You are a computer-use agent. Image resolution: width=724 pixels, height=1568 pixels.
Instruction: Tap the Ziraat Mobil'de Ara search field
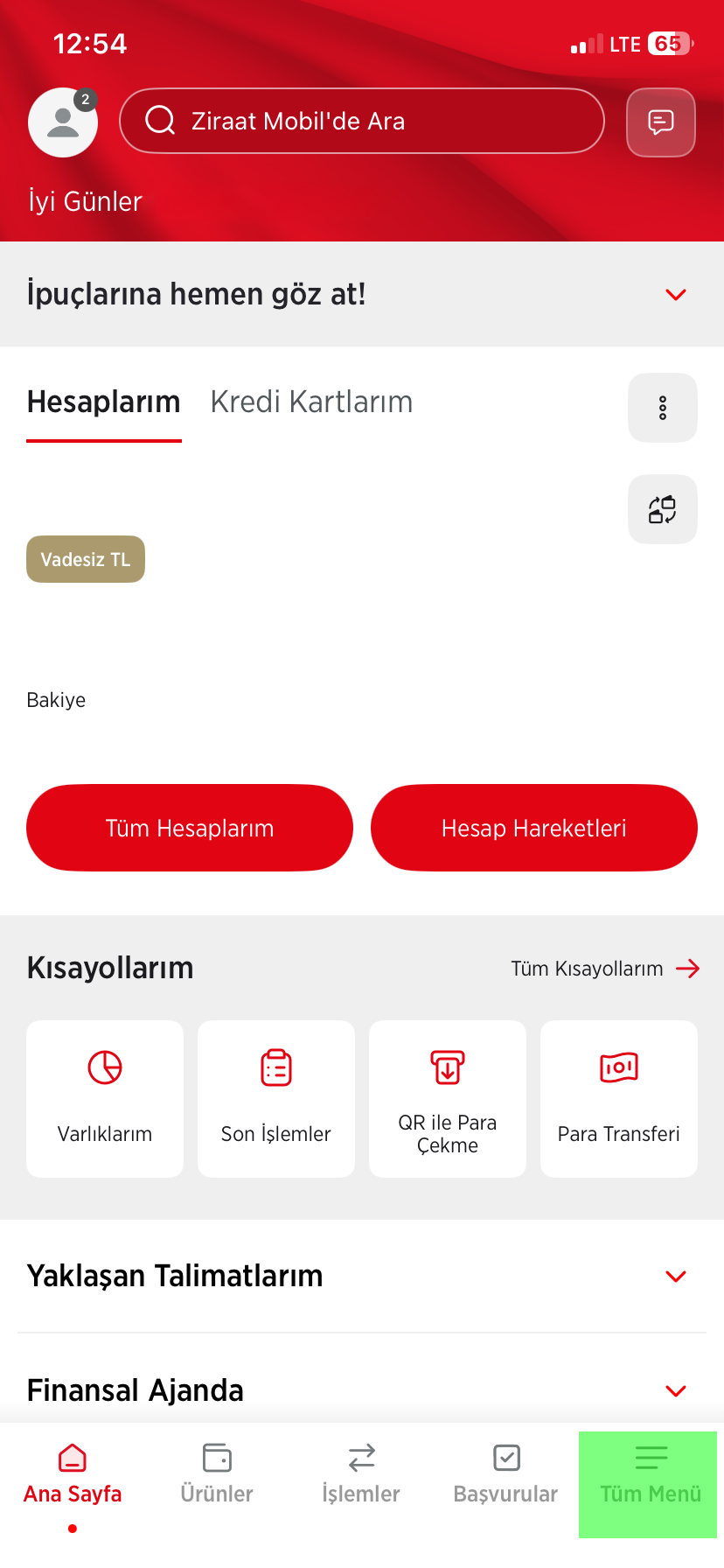click(361, 122)
